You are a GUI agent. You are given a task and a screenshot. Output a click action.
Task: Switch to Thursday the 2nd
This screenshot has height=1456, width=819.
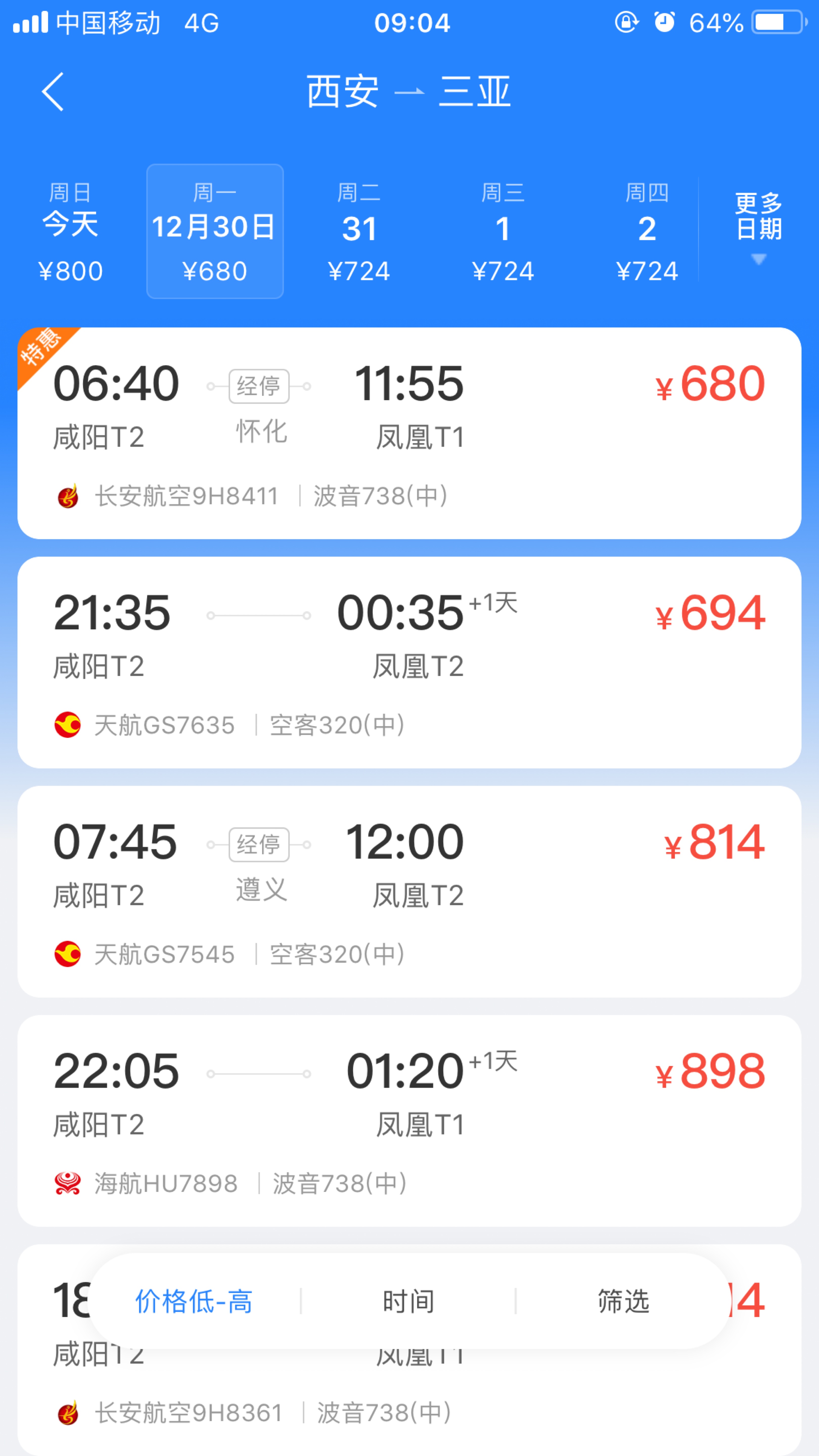coord(647,232)
